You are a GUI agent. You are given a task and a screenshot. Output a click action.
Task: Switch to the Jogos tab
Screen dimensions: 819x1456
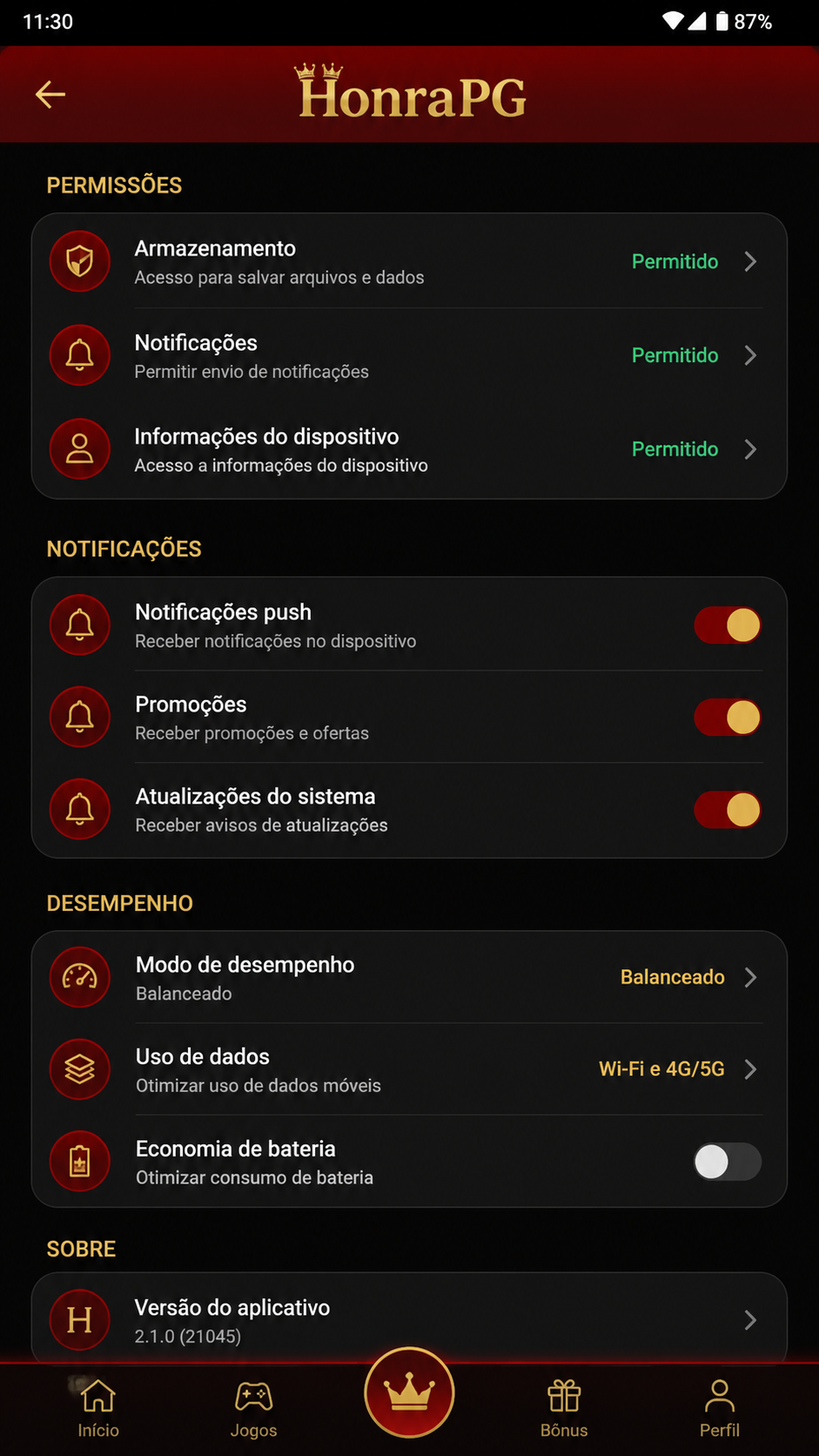coord(253,1407)
